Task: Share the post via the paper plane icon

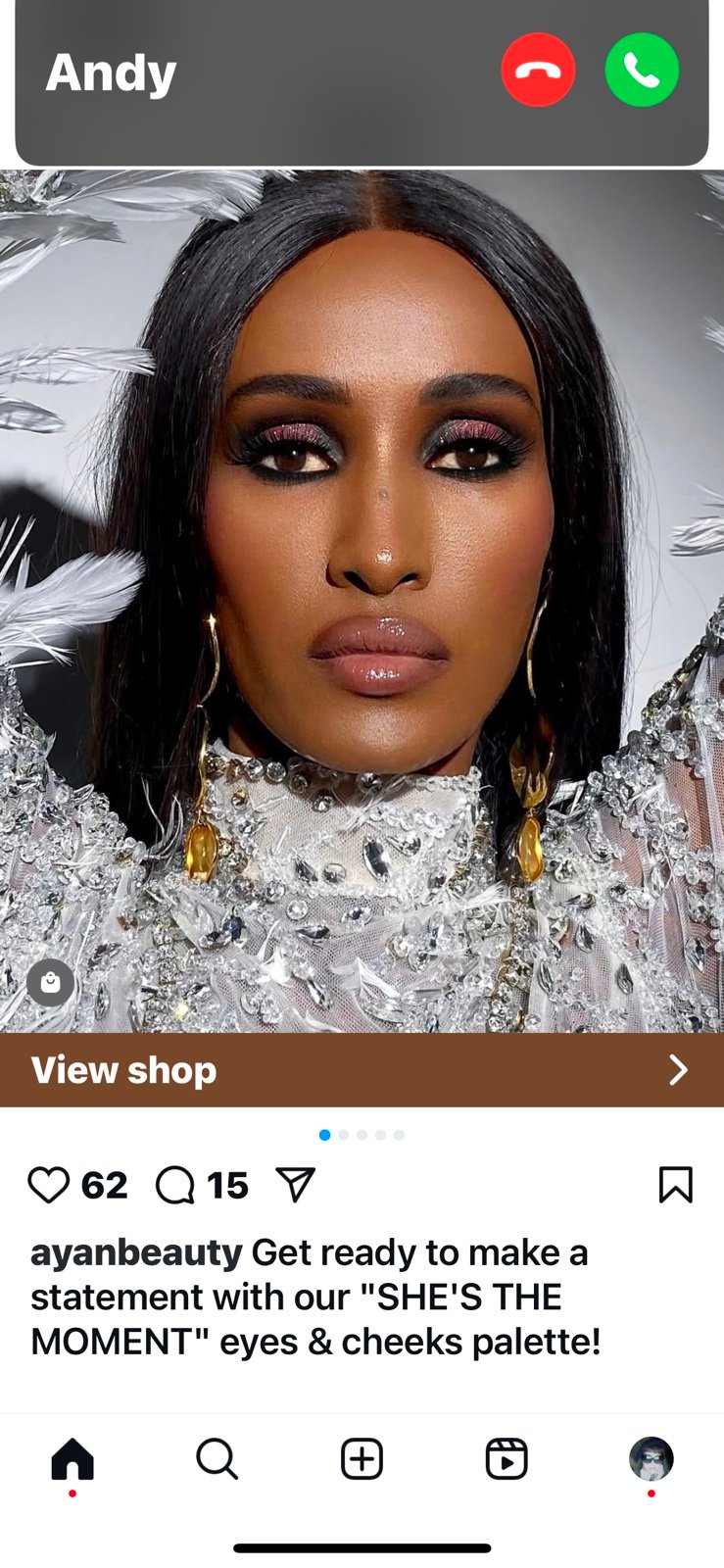Action: point(296,1185)
